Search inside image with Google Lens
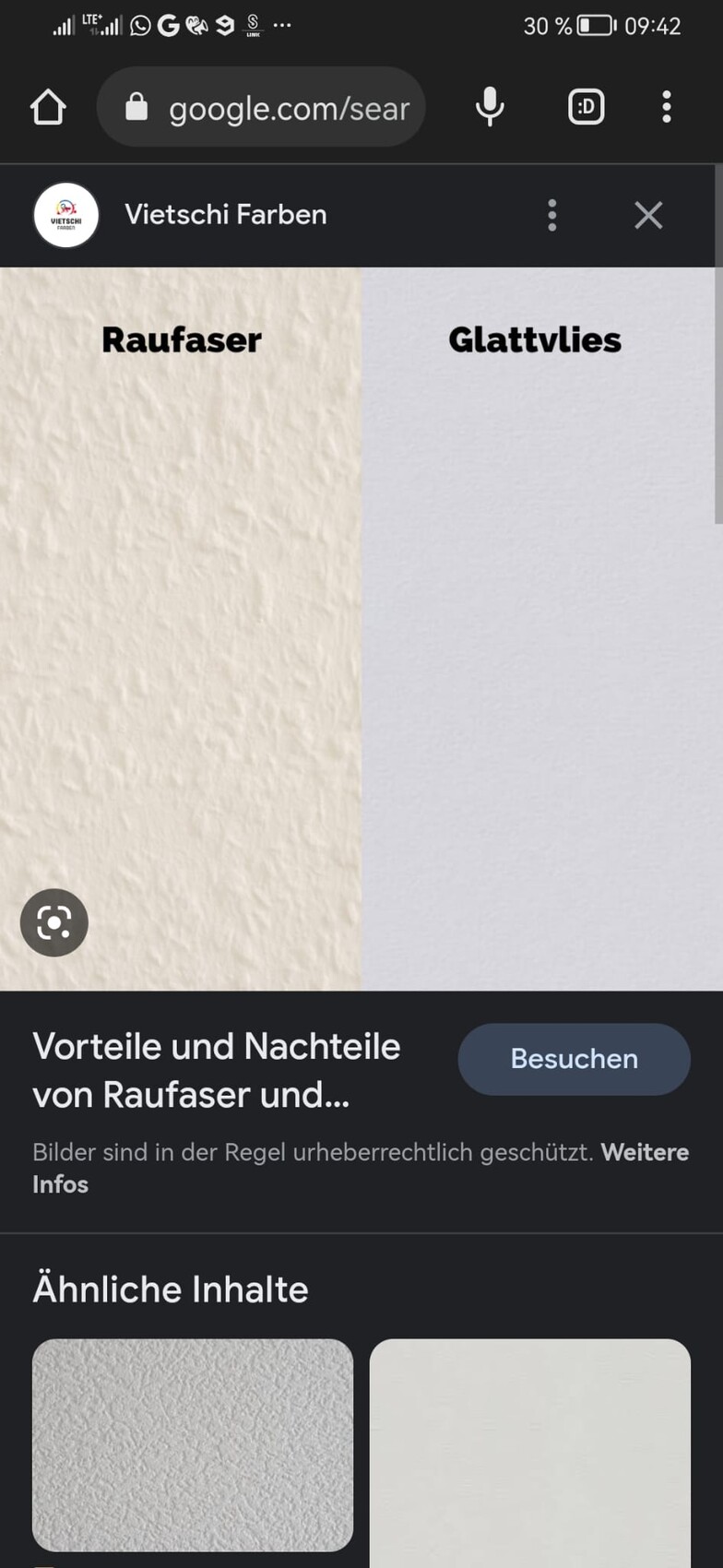The height and width of the screenshot is (1568, 723). coord(54,921)
